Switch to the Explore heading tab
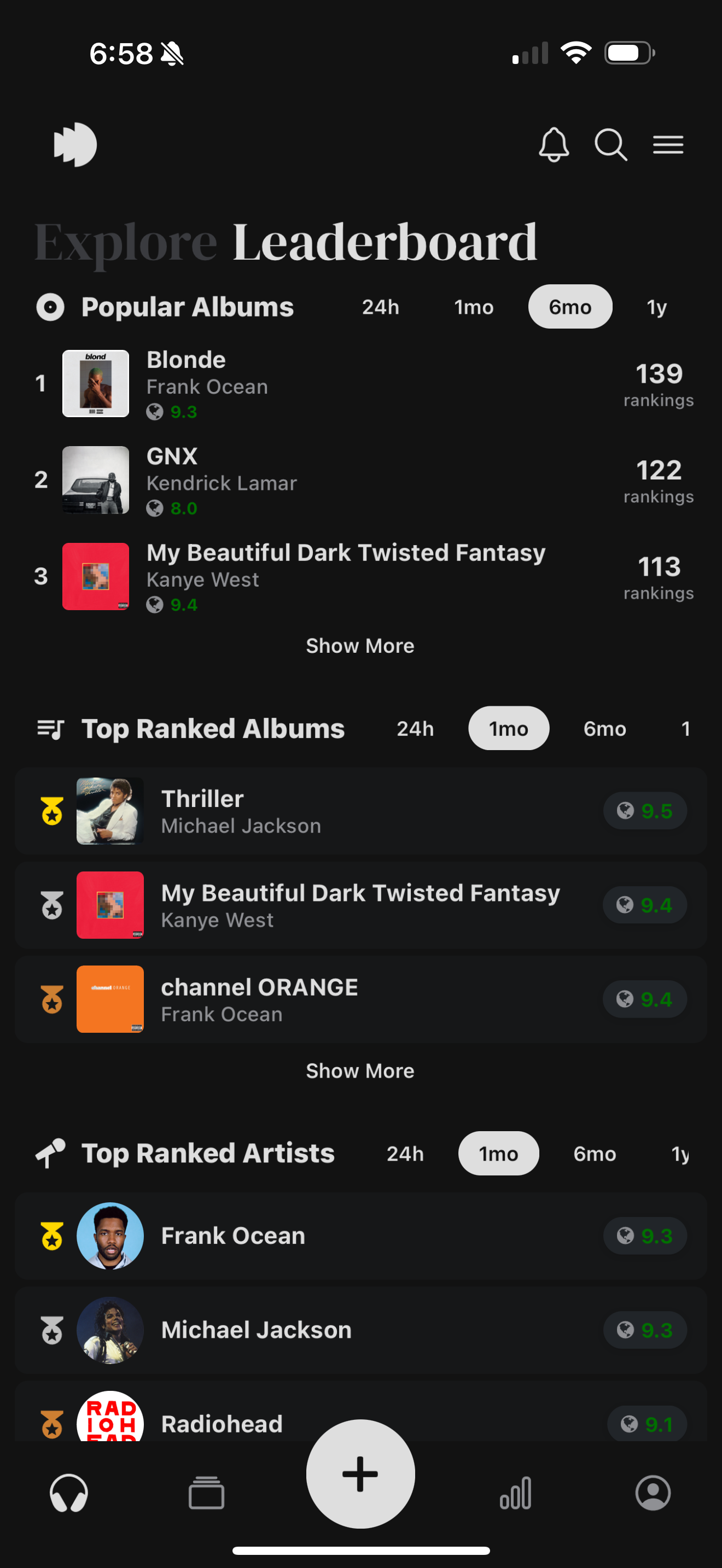The image size is (722, 1568). [x=125, y=242]
